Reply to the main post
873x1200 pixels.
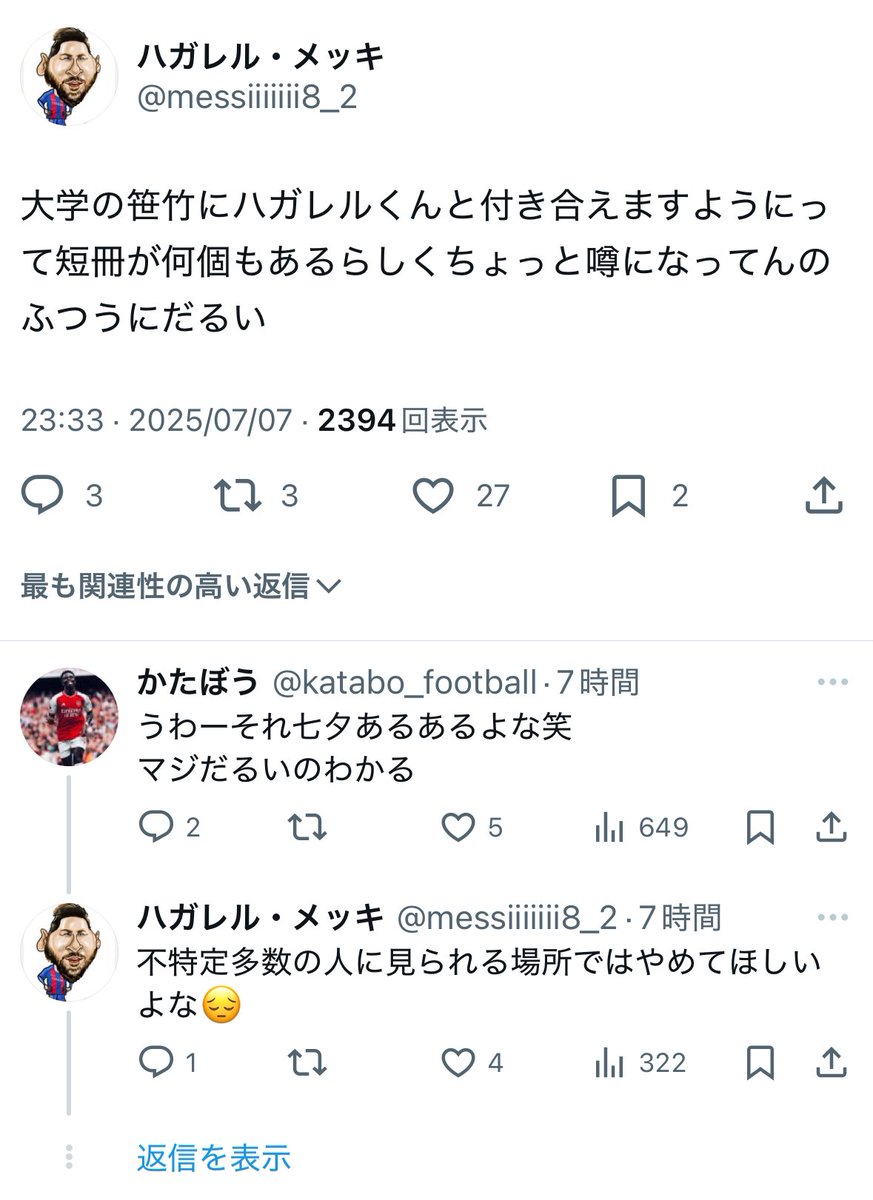point(43,496)
